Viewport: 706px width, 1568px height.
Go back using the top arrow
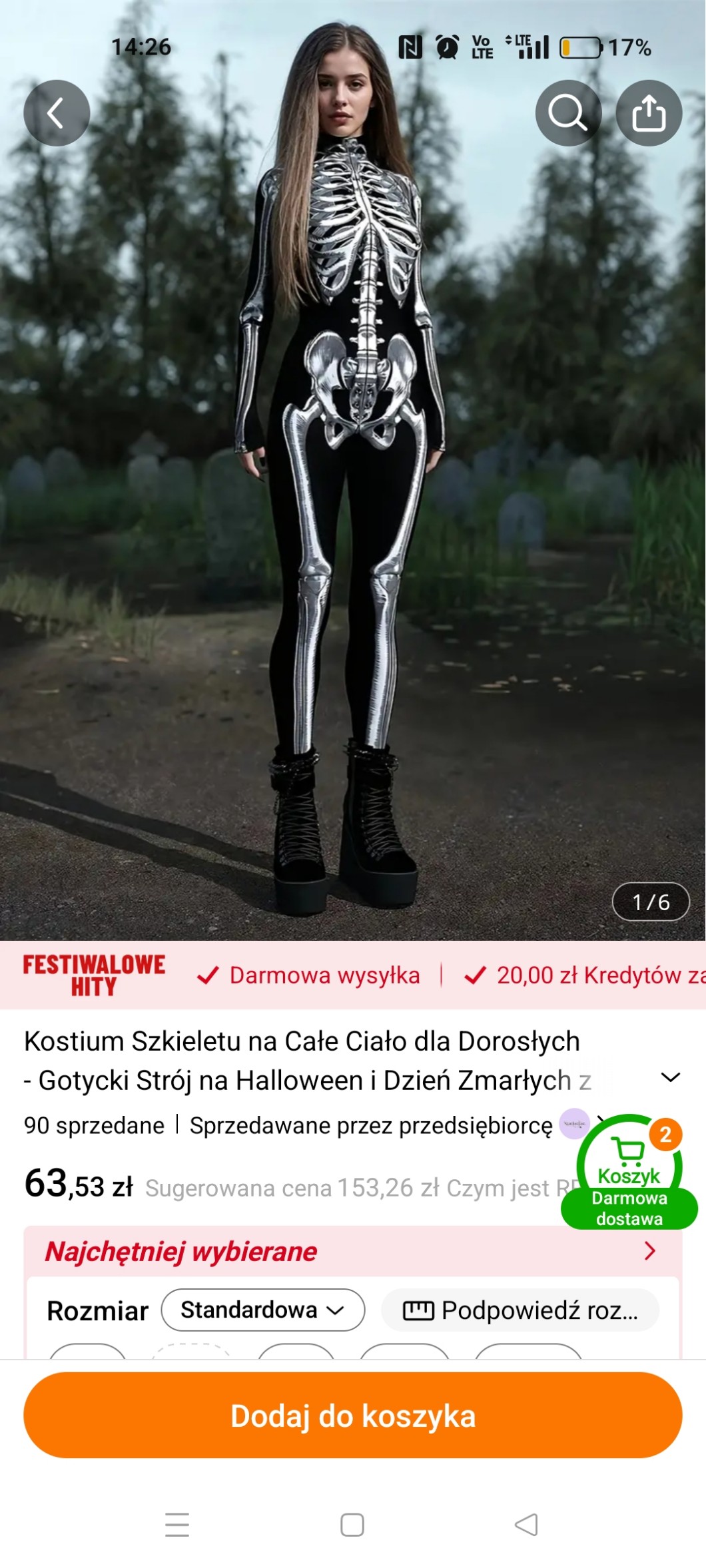click(x=57, y=113)
